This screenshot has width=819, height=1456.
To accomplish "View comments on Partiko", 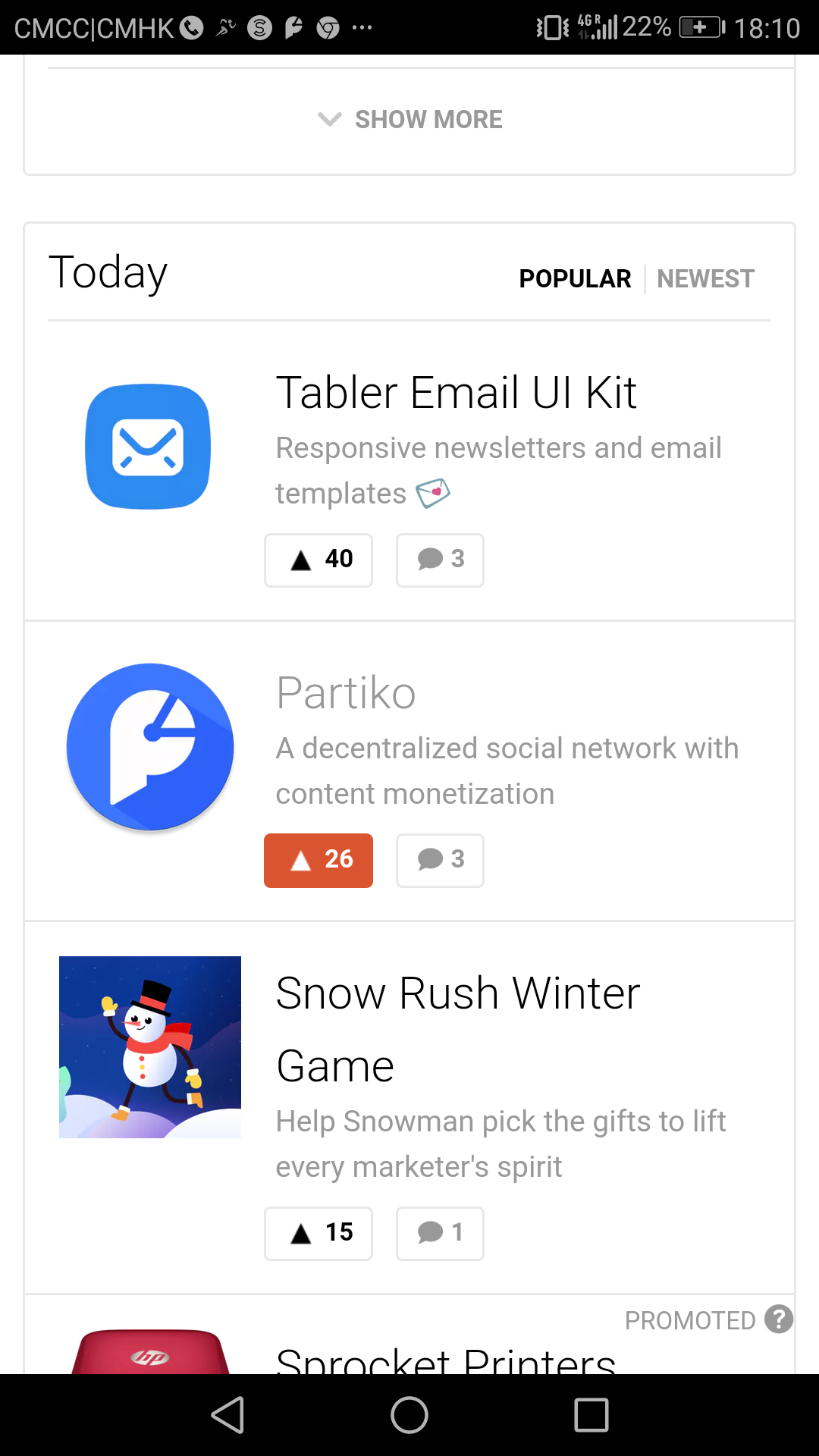I will 440,860.
